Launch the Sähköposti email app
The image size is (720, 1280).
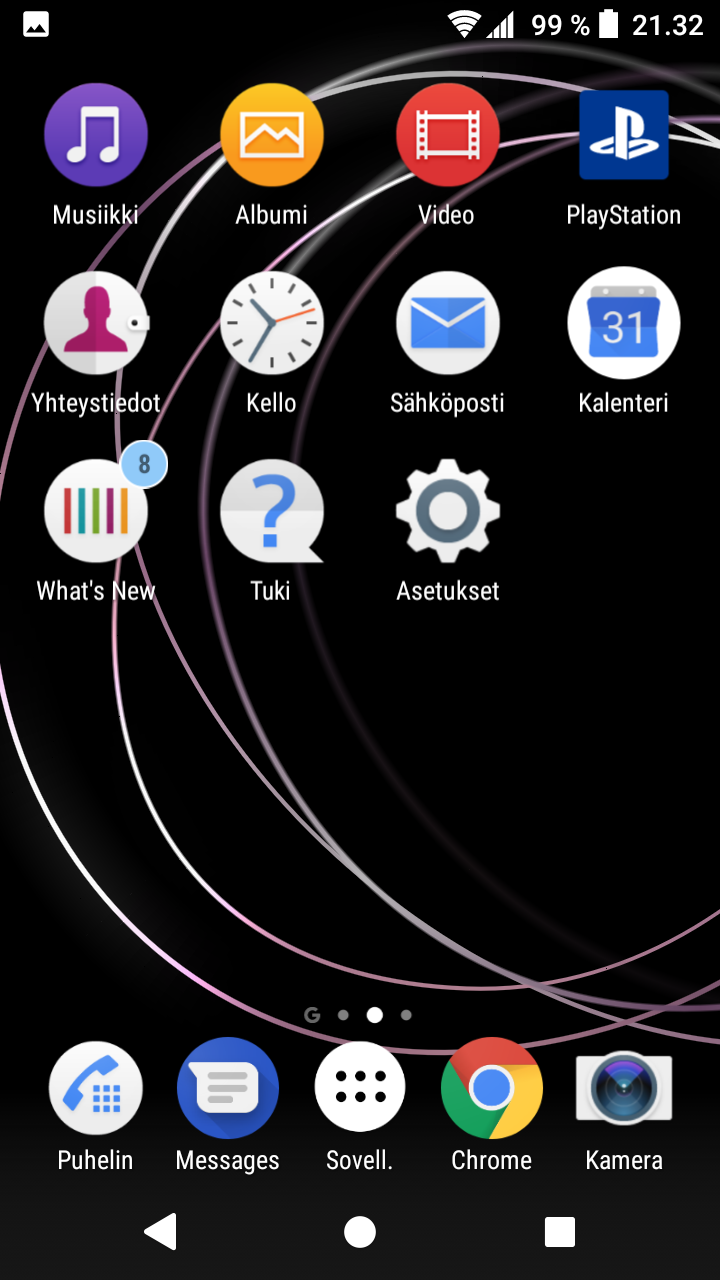coord(447,324)
